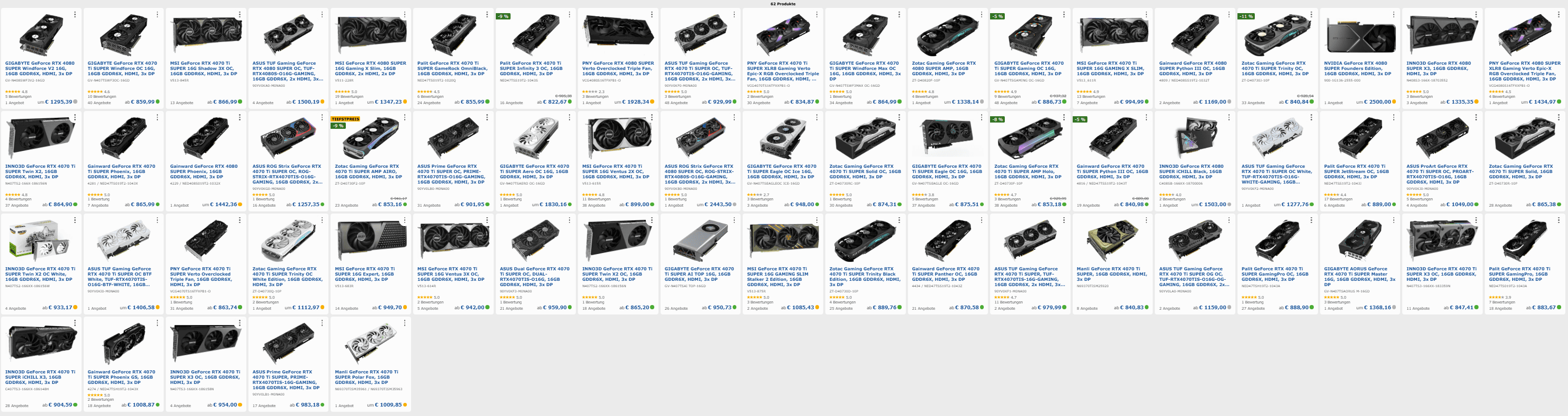Open overflow menu on MSI Shadow 3X card

click(240, 14)
